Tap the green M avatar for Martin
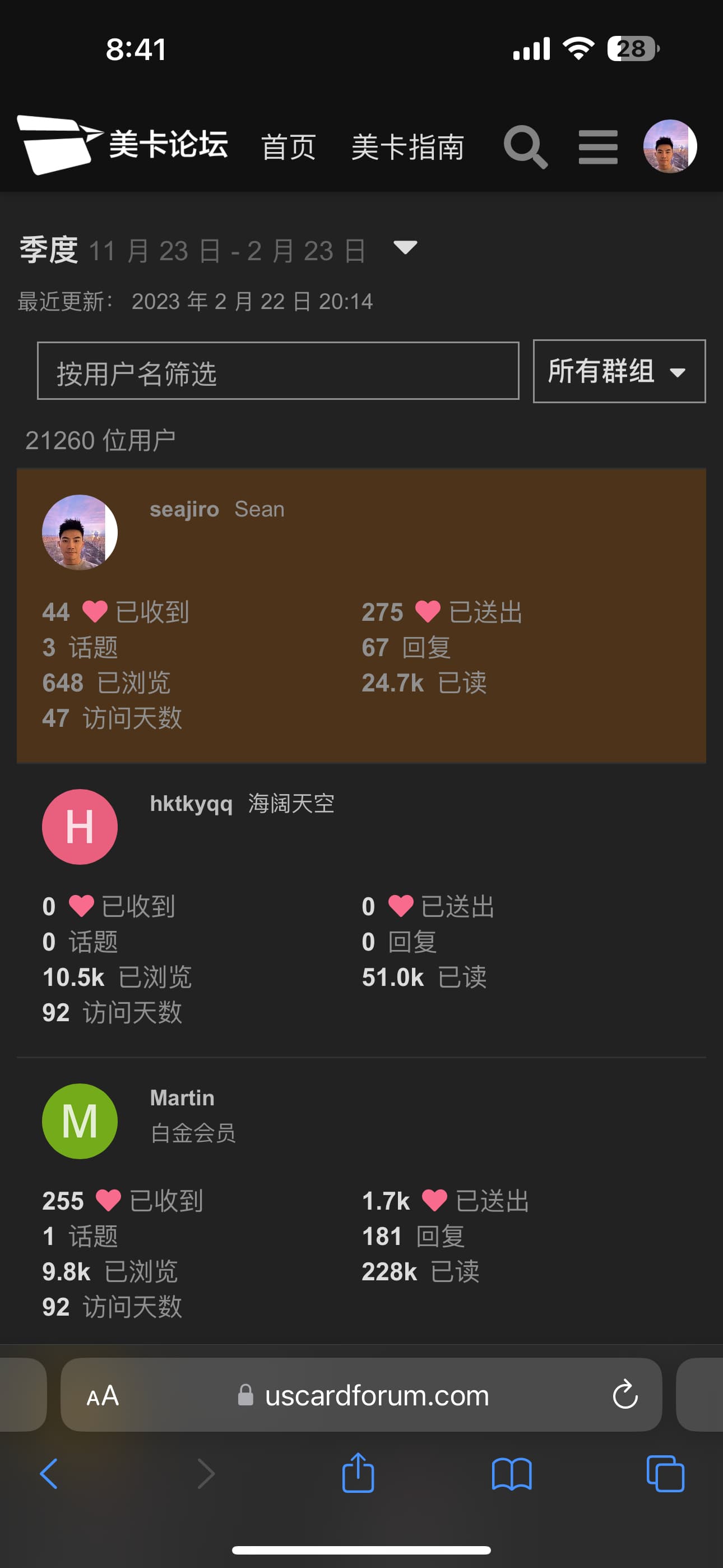The height and width of the screenshot is (1568, 723). coord(80,1121)
